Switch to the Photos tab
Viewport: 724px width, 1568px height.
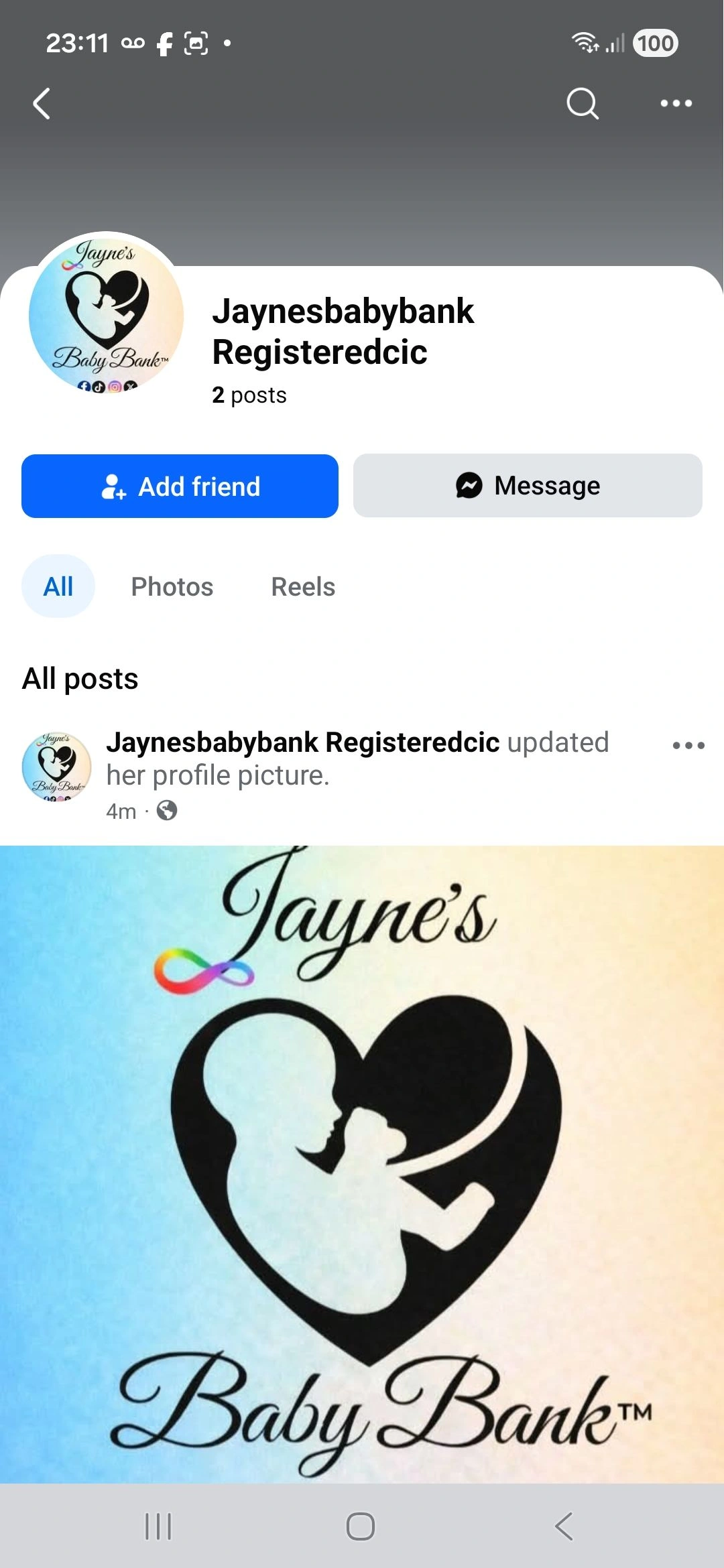point(172,586)
